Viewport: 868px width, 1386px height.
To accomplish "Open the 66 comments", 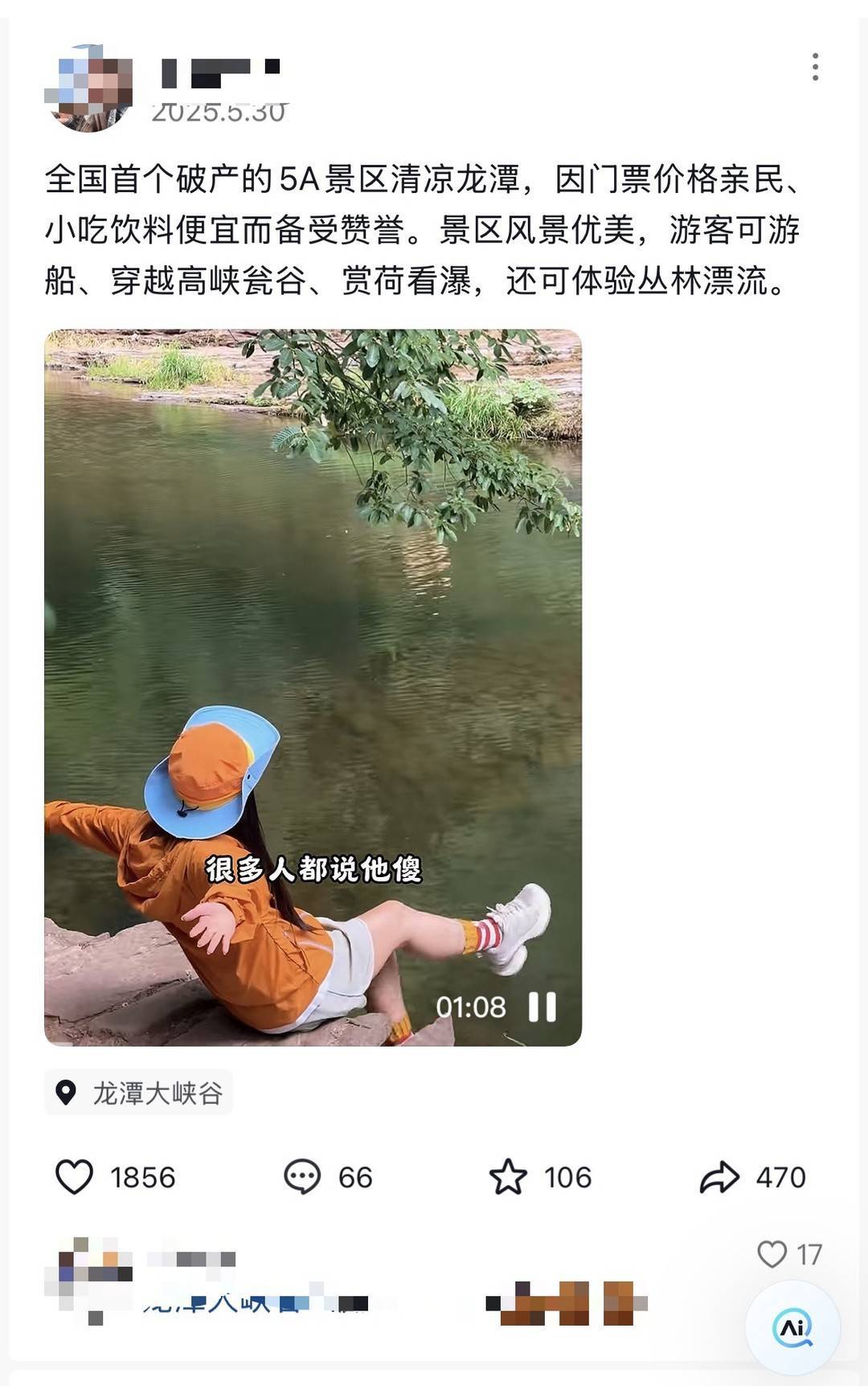I will point(302,1177).
